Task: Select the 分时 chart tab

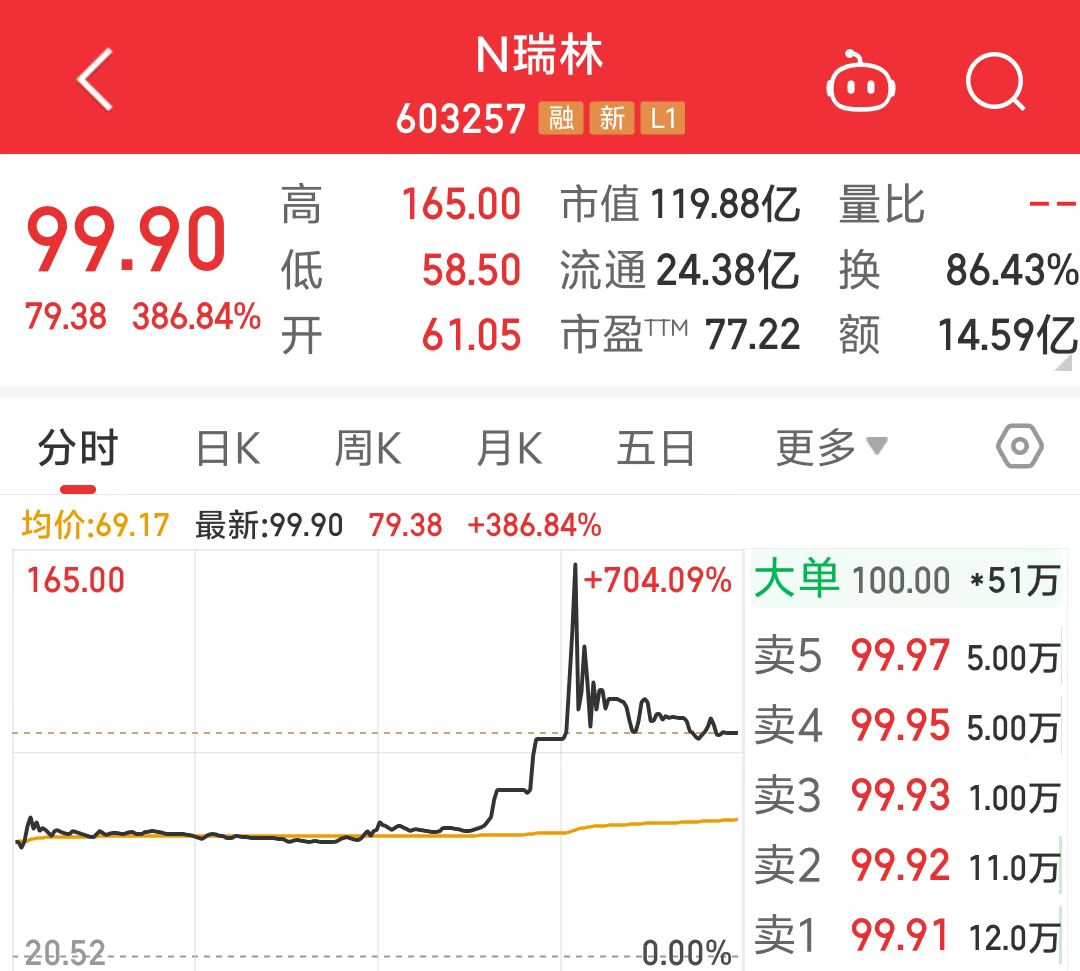Action: click(78, 449)
